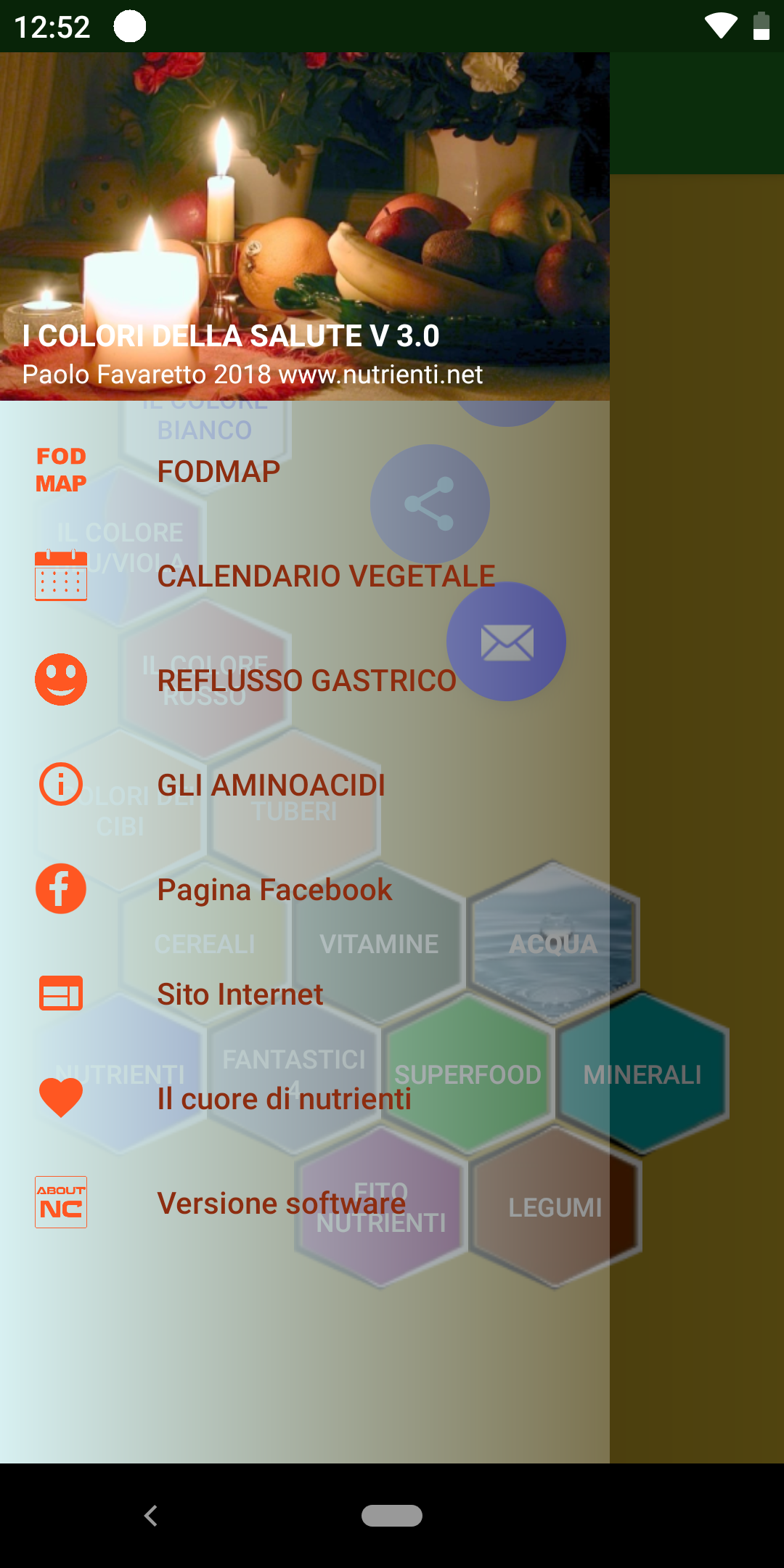
Task: Select REFLUSSO GASTRICO entry
Action: click(x=306, y=681)
